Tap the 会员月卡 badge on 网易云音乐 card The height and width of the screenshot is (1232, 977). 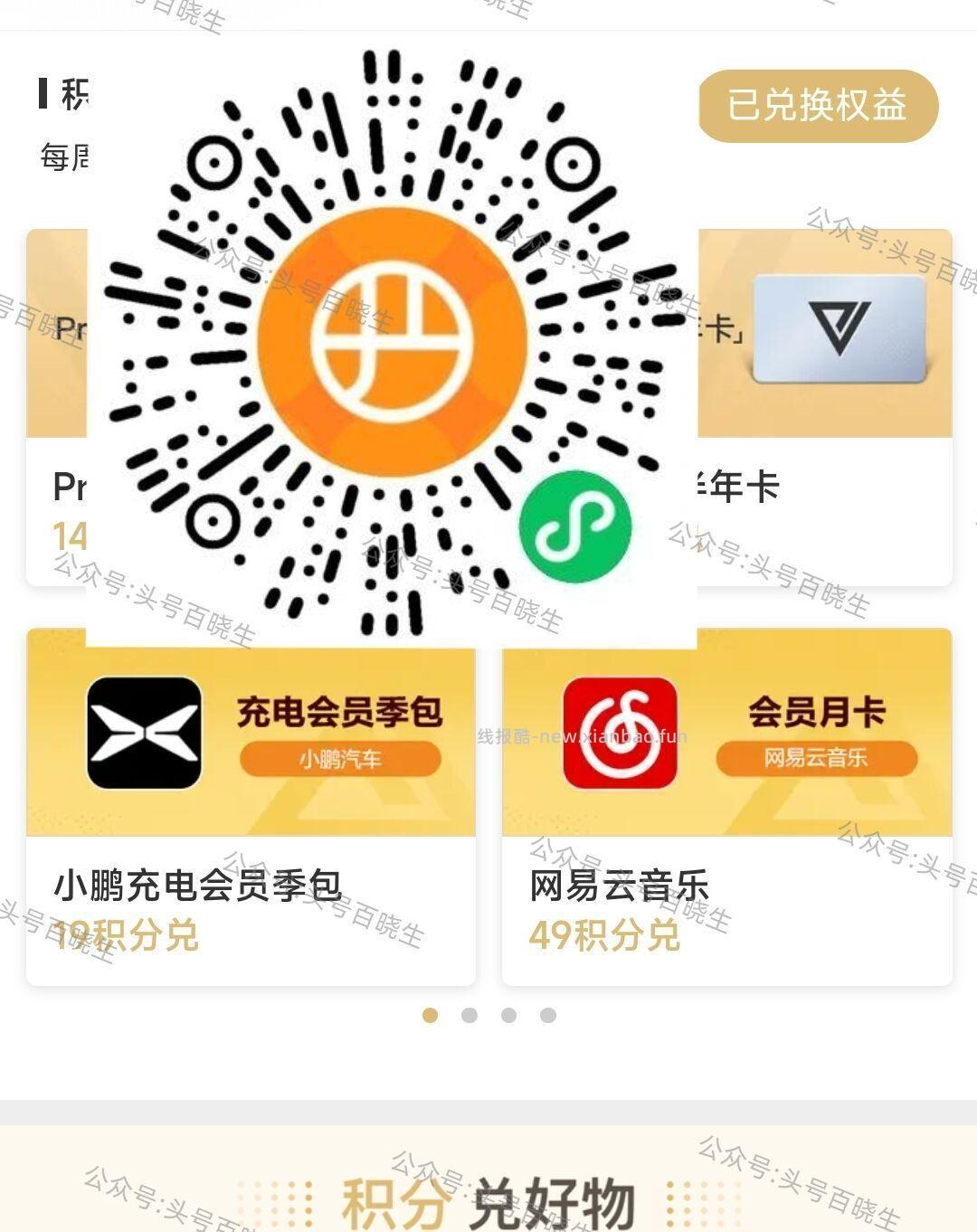(x=819, y=710)
